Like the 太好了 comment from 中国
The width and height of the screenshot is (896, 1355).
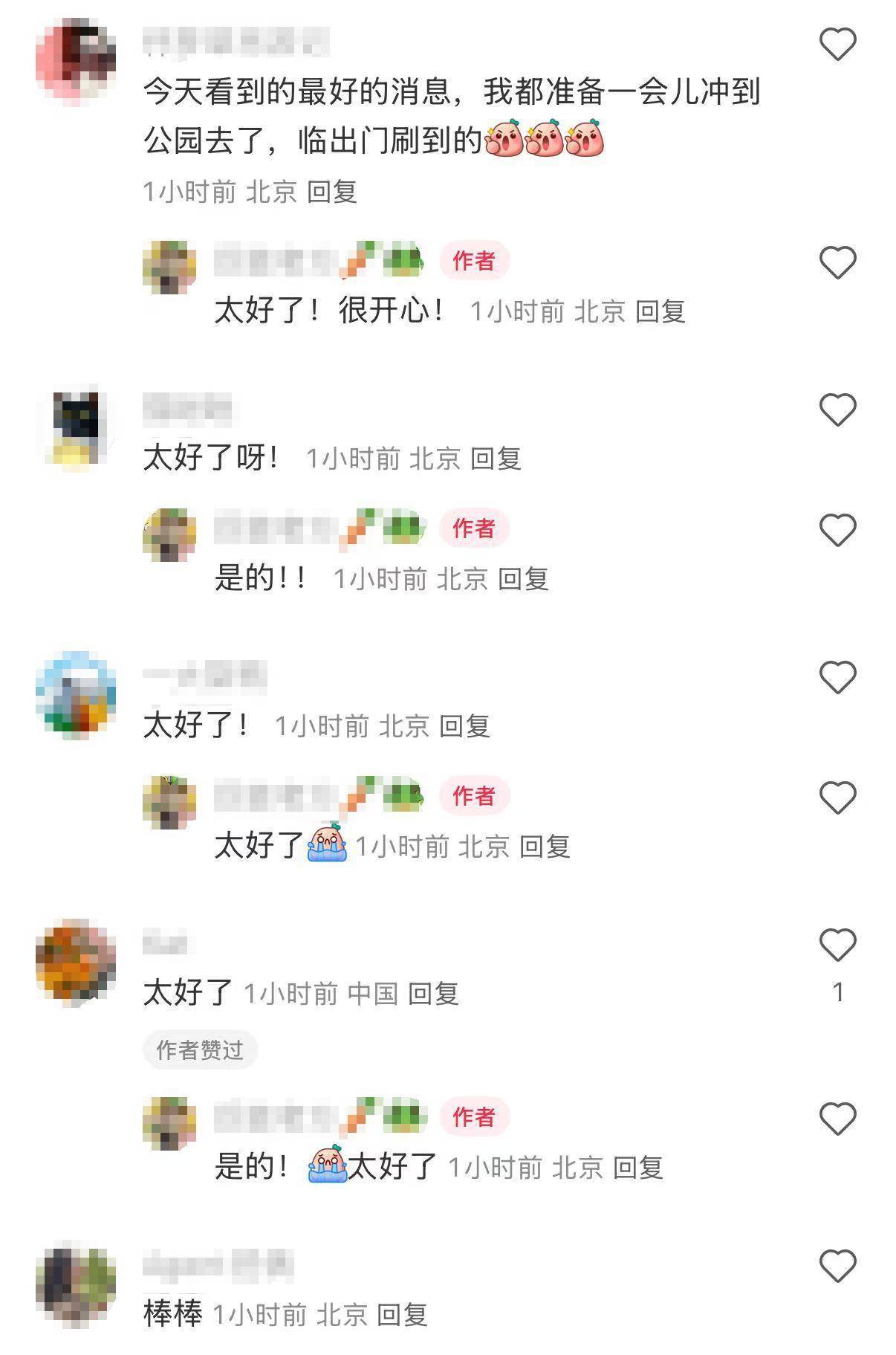click(837, 945)
